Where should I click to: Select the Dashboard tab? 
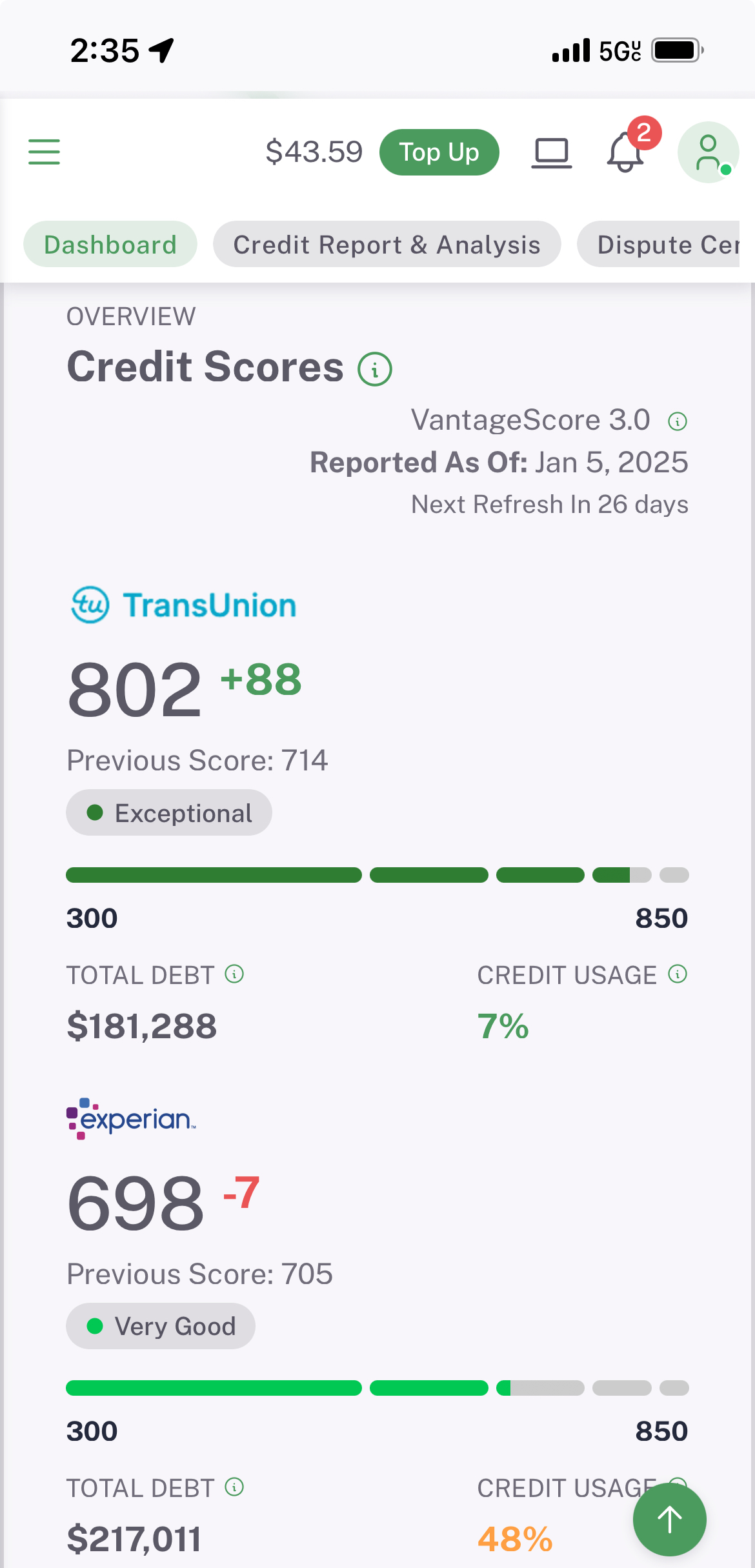(x=110, y=245)
